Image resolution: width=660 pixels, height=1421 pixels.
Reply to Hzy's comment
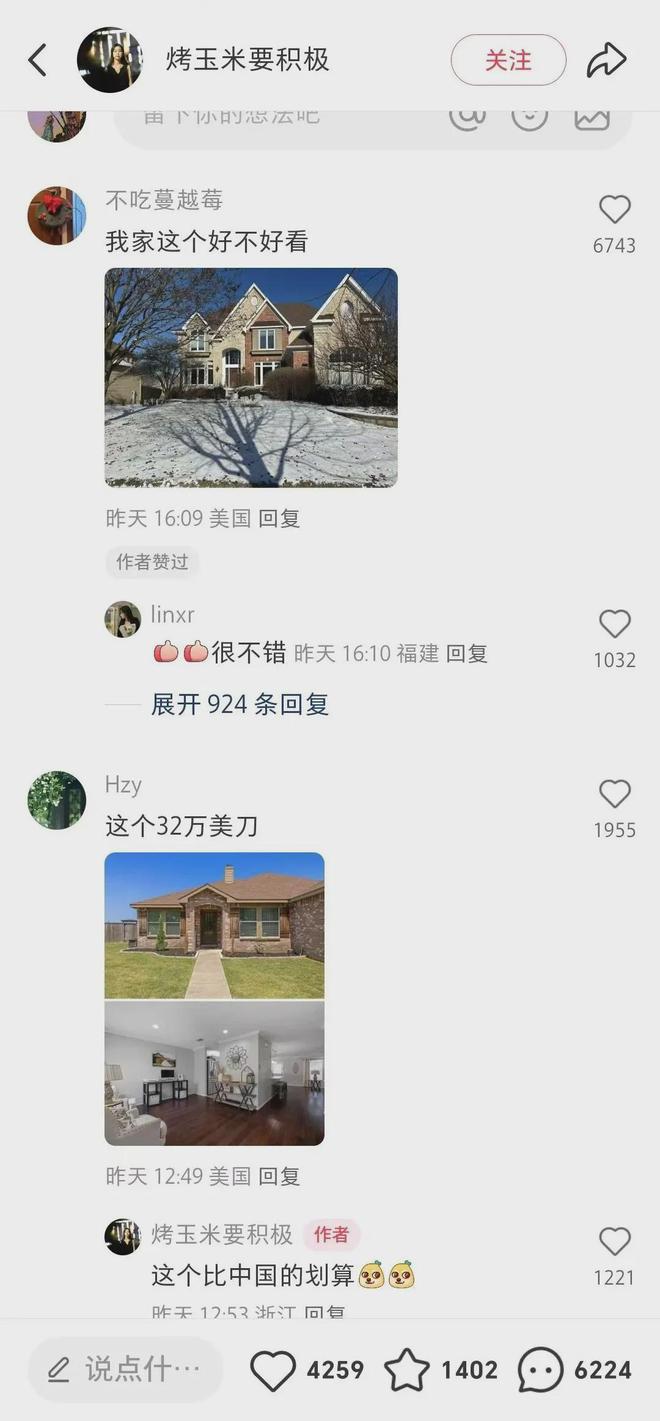pyautogui.click(x=279, y=1177)
